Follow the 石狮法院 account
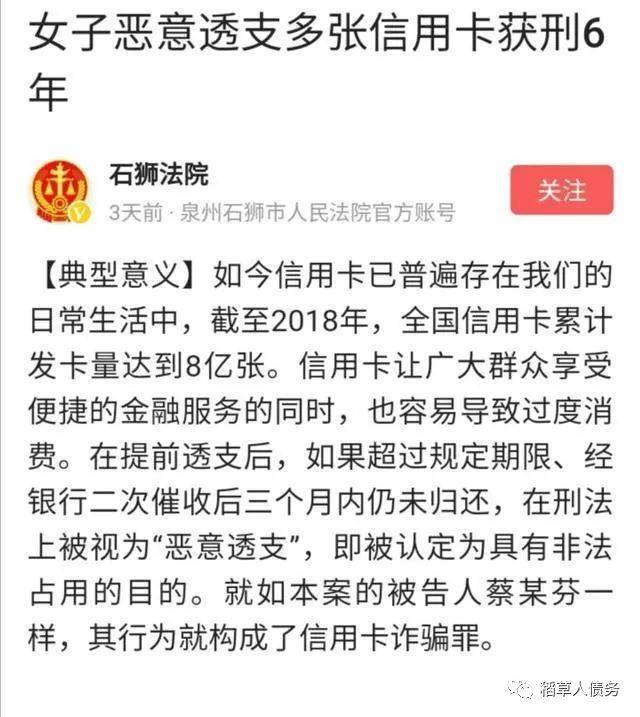The image size is (640, 717). (561, 190)
